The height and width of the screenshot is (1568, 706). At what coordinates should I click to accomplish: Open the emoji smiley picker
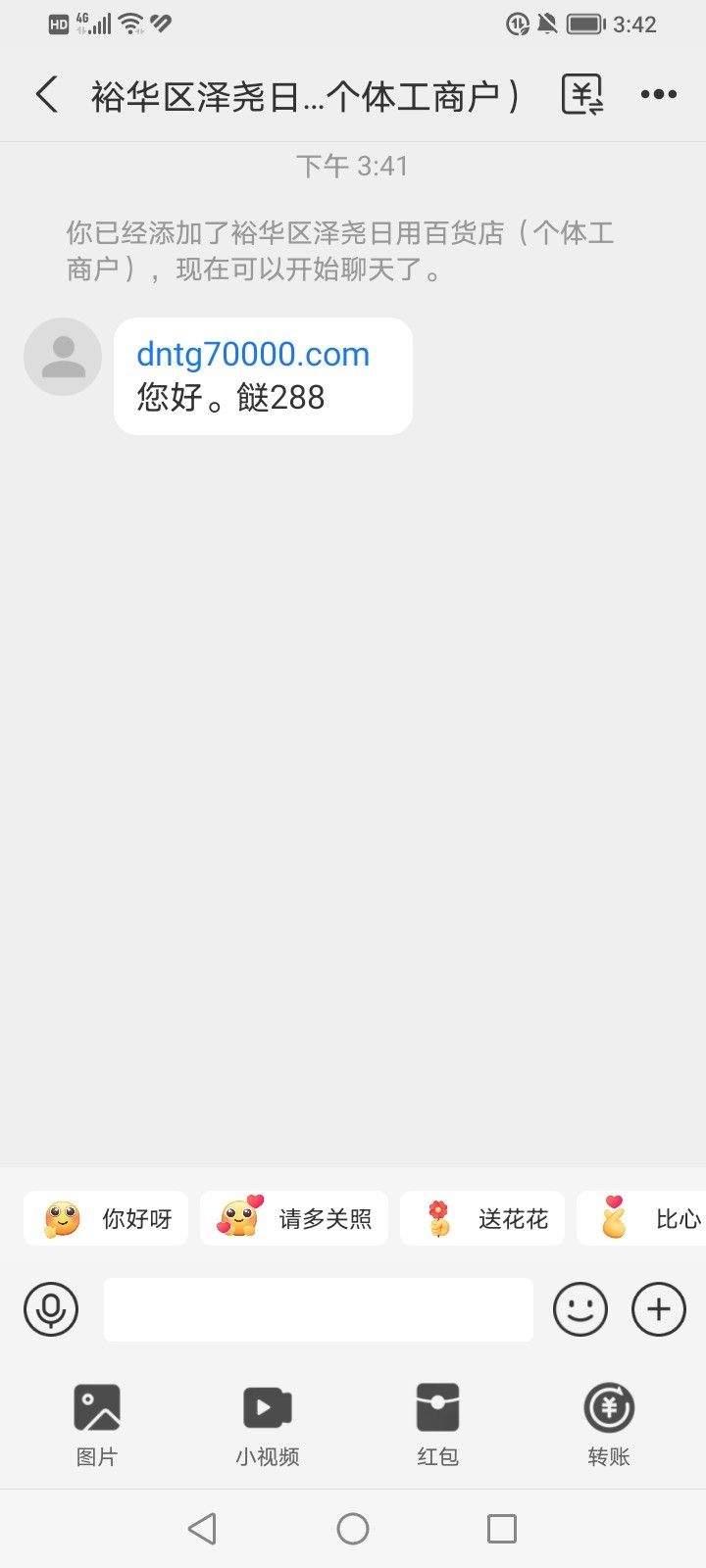(580, 1309)
